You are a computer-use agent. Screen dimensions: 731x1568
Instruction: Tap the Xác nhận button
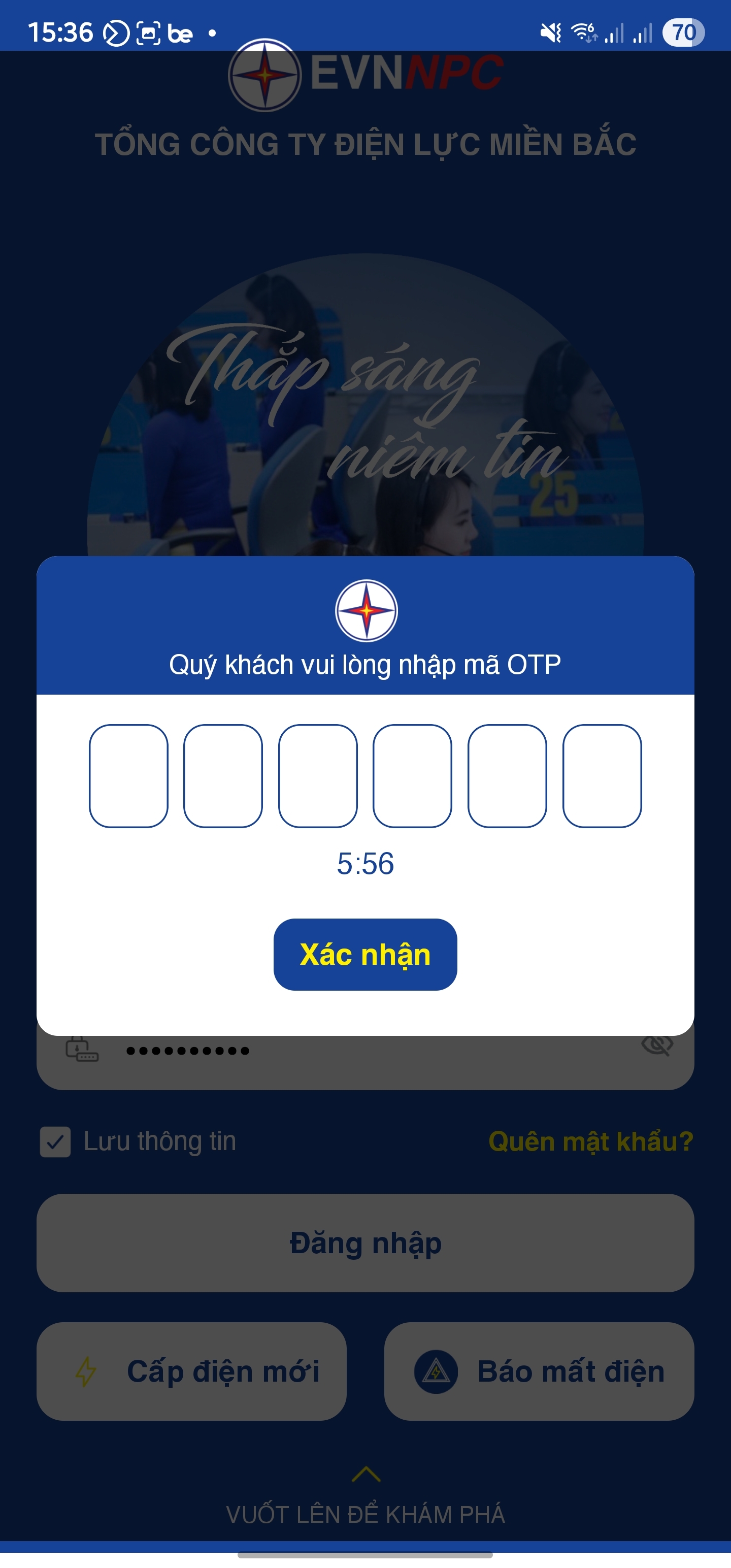(365, 954)
